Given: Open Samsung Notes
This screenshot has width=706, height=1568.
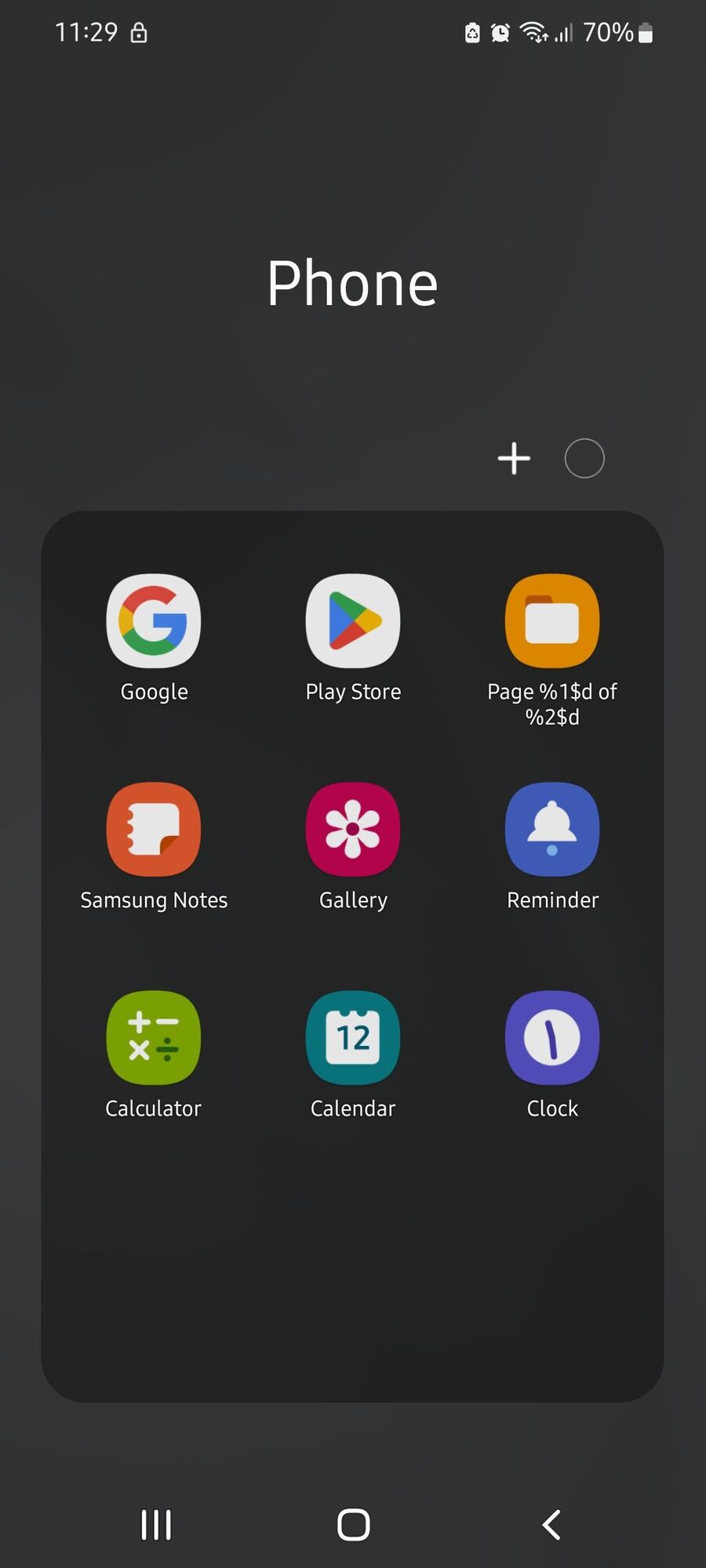Looking at the screenshot, I should click(x=154, y=829).
